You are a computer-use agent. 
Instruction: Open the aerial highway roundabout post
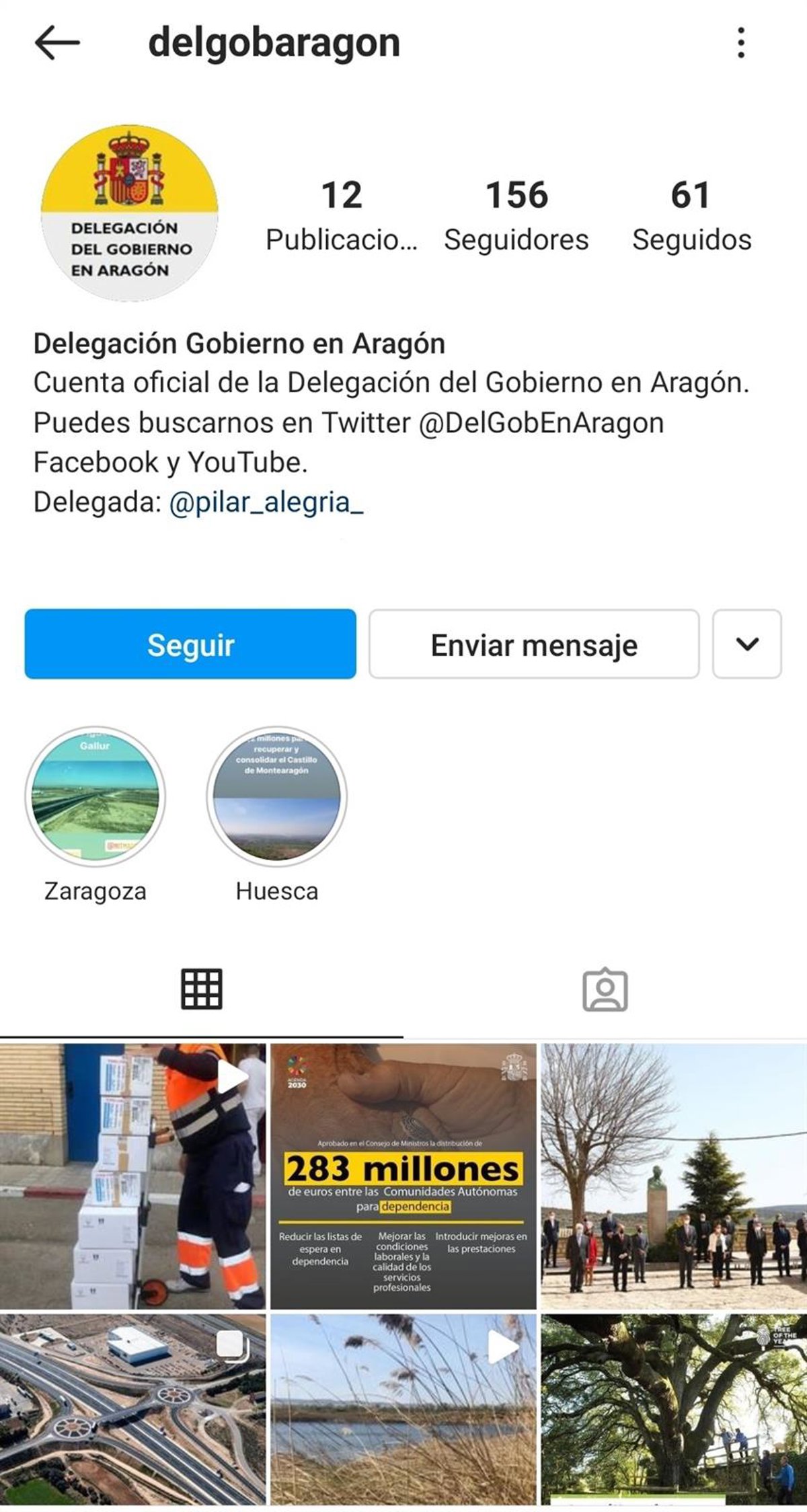point(132,1409)
